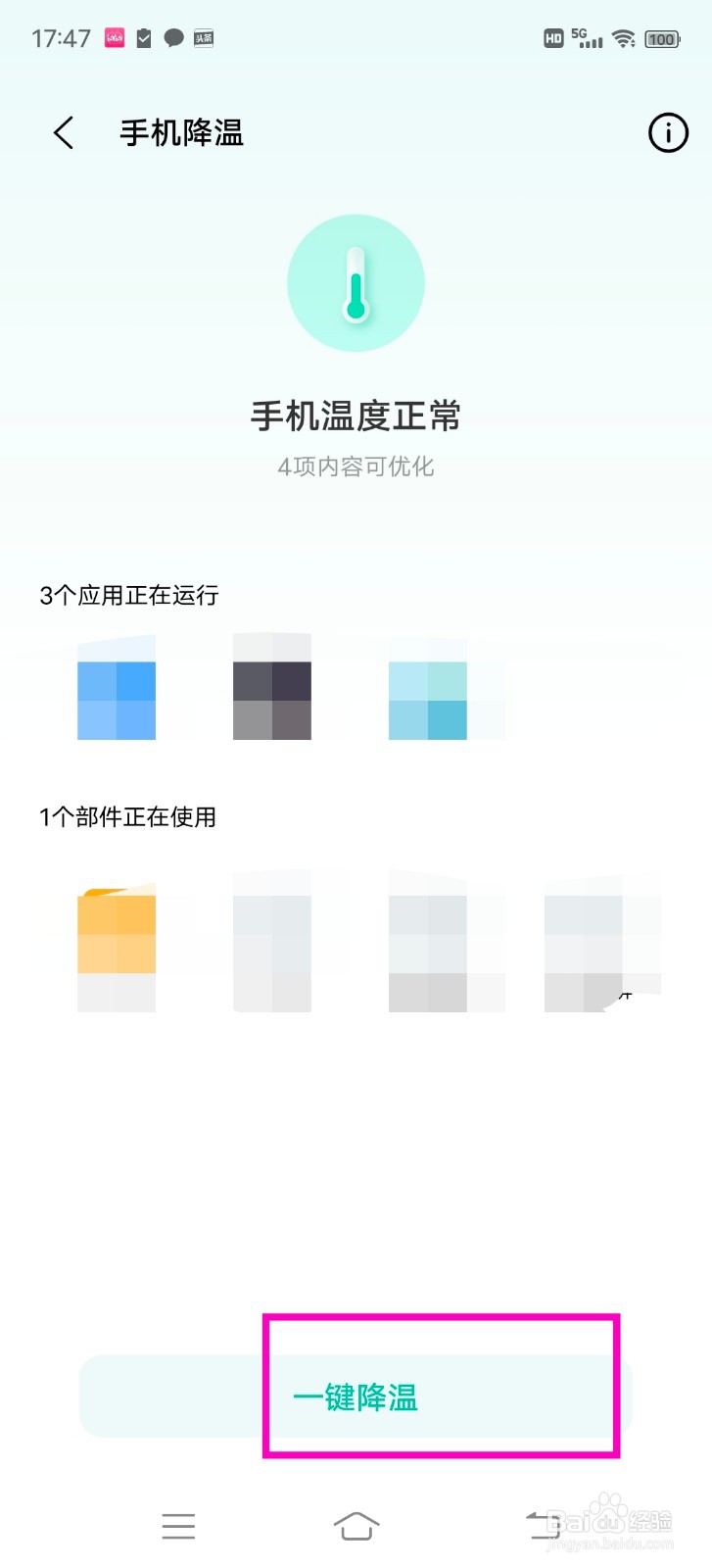Image resolution: width=712 pixels, height=1568 pixels.
Task: Open the info icon at top right
Action: [668, 133]
